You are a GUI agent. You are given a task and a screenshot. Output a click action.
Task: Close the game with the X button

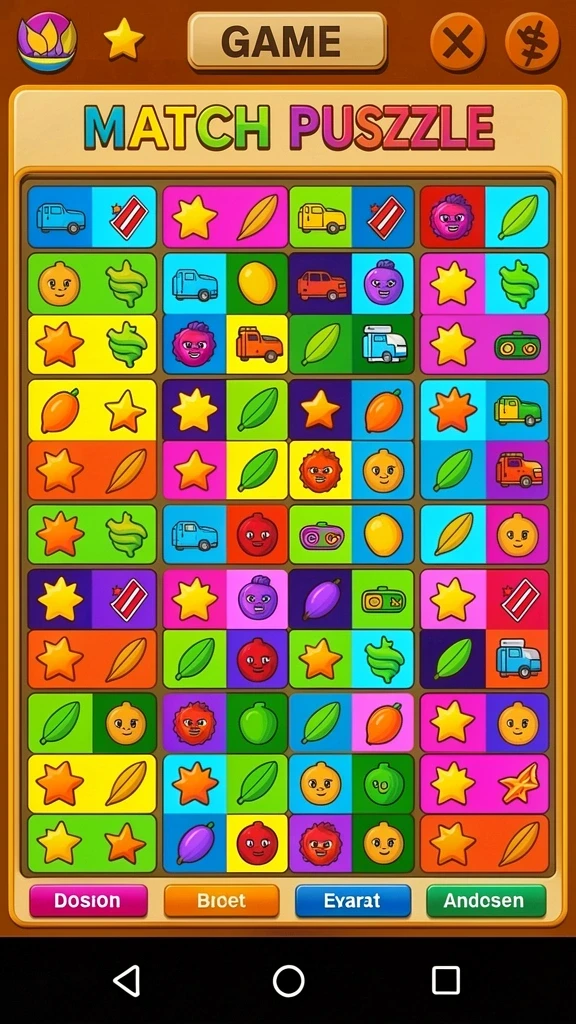[458, 42]
